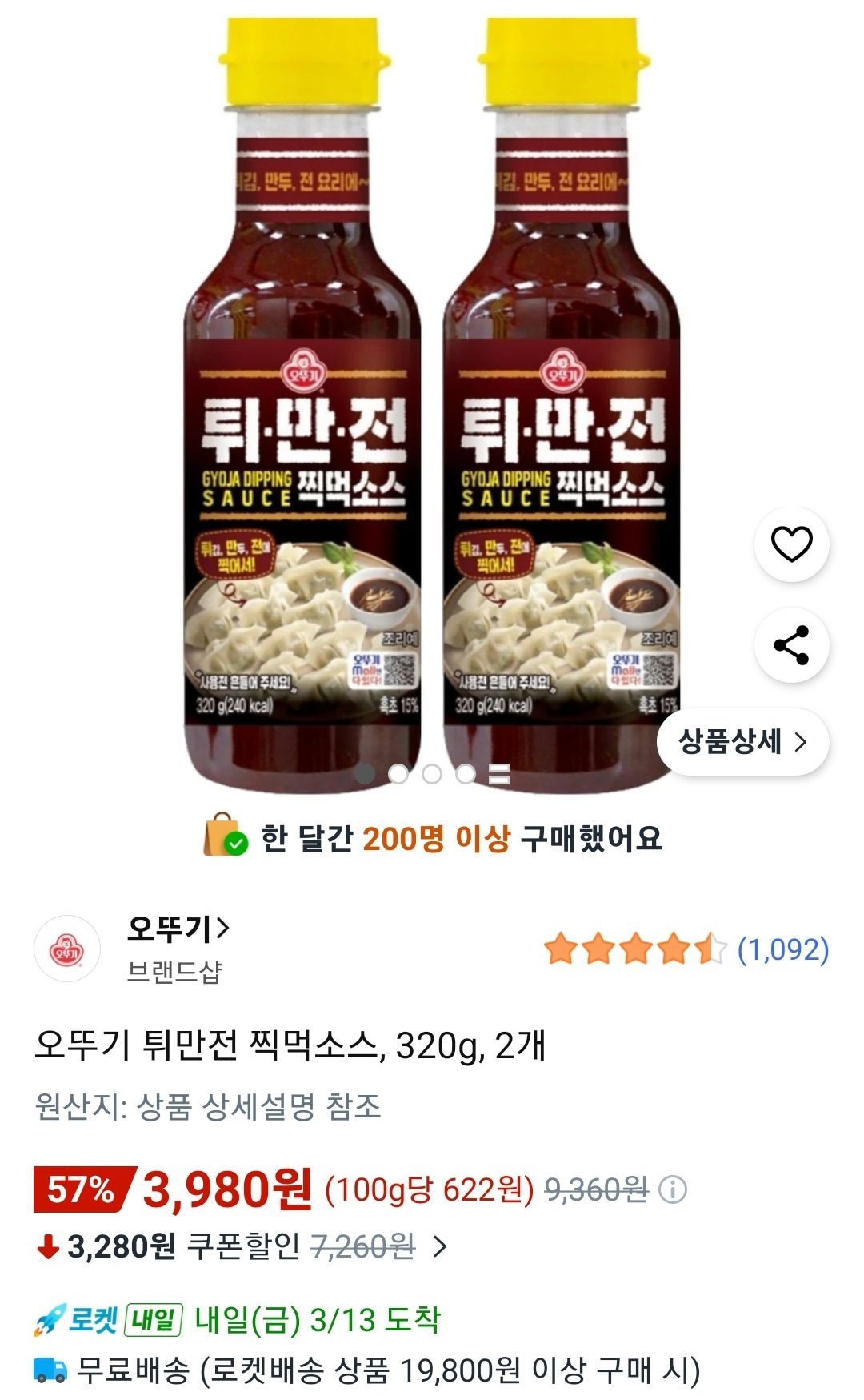
Task: Share this product
Action: click(791, 645)
